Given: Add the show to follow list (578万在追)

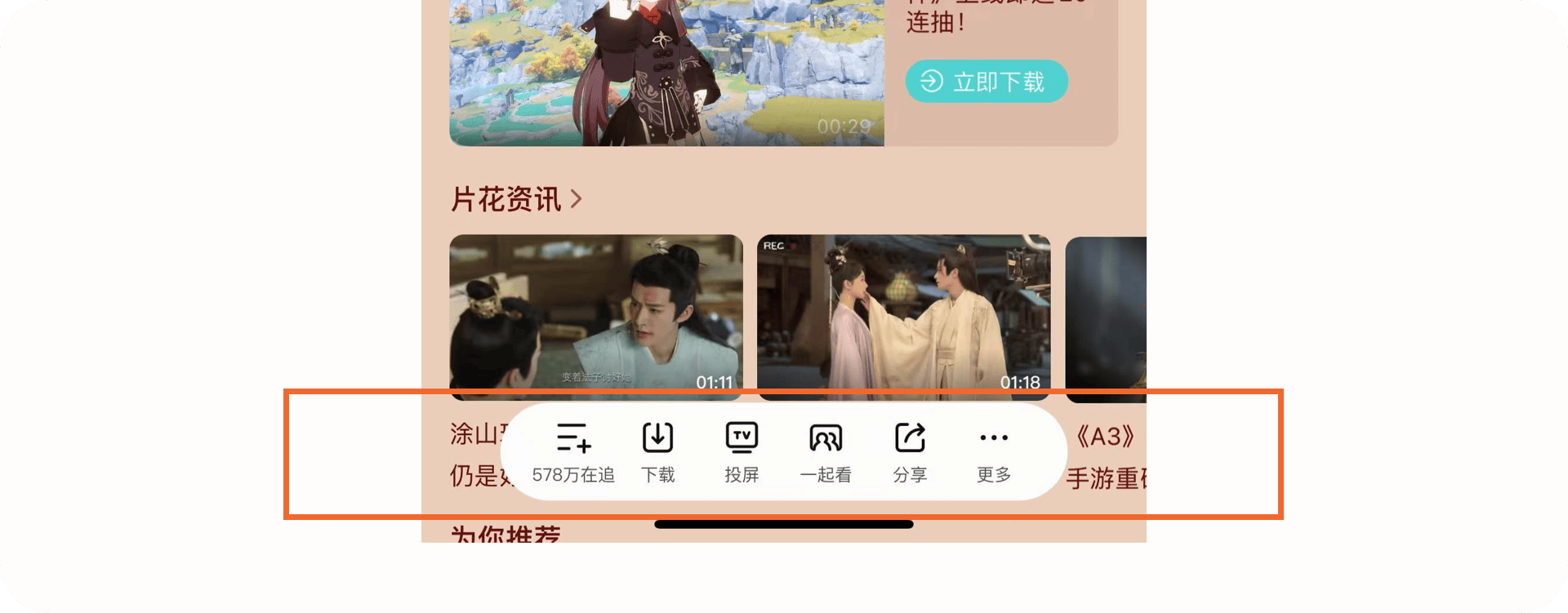Looking at the screenshot, I should [573, 451].
